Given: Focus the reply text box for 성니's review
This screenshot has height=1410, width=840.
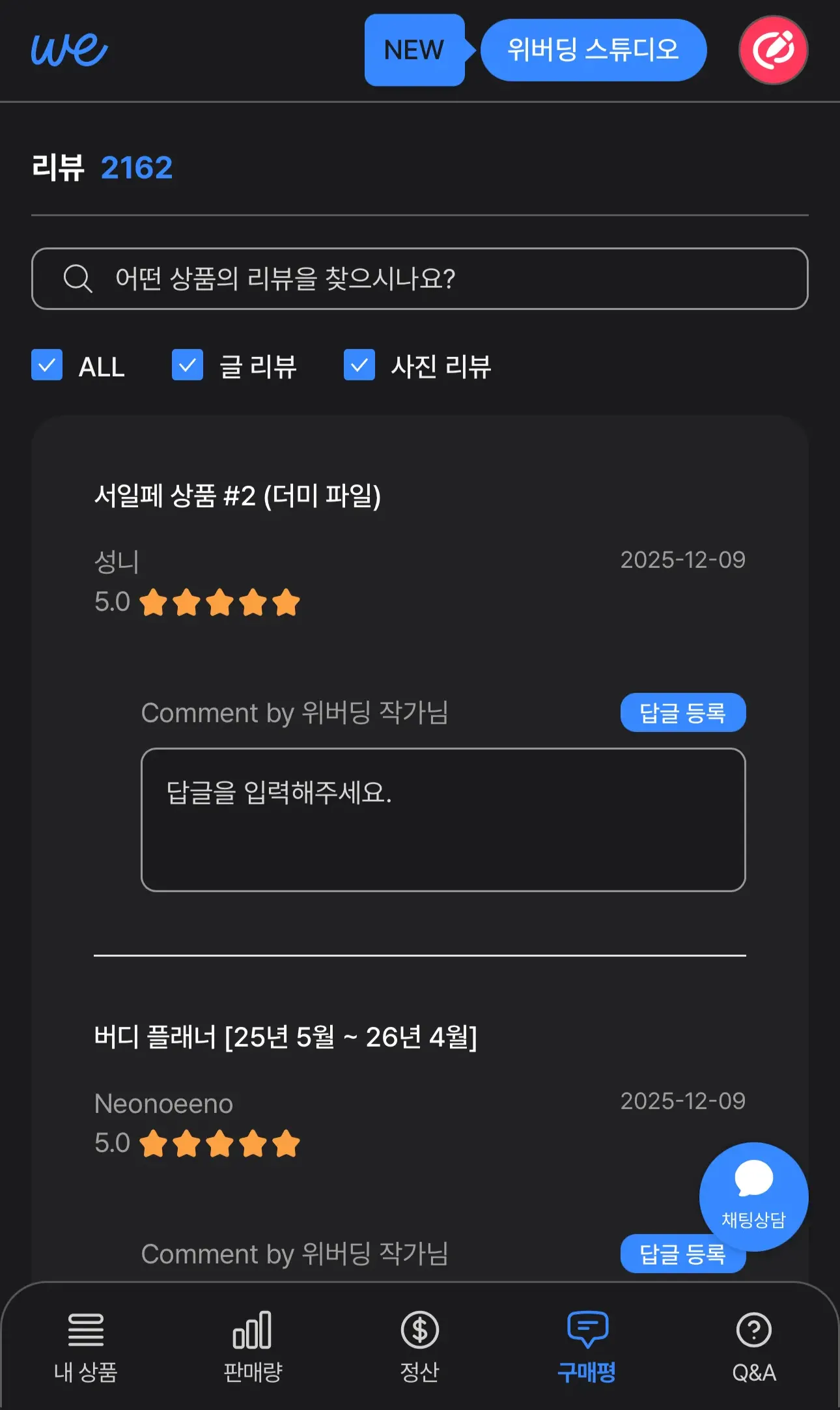Looking at the screenshot, I should 443,819.
